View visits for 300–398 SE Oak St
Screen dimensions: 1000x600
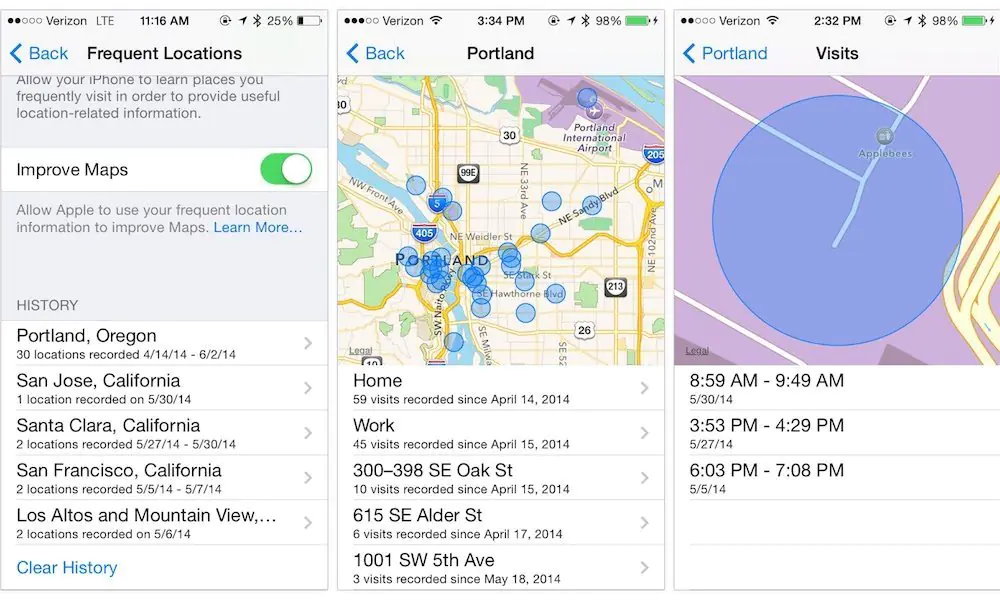pos(500,478)
